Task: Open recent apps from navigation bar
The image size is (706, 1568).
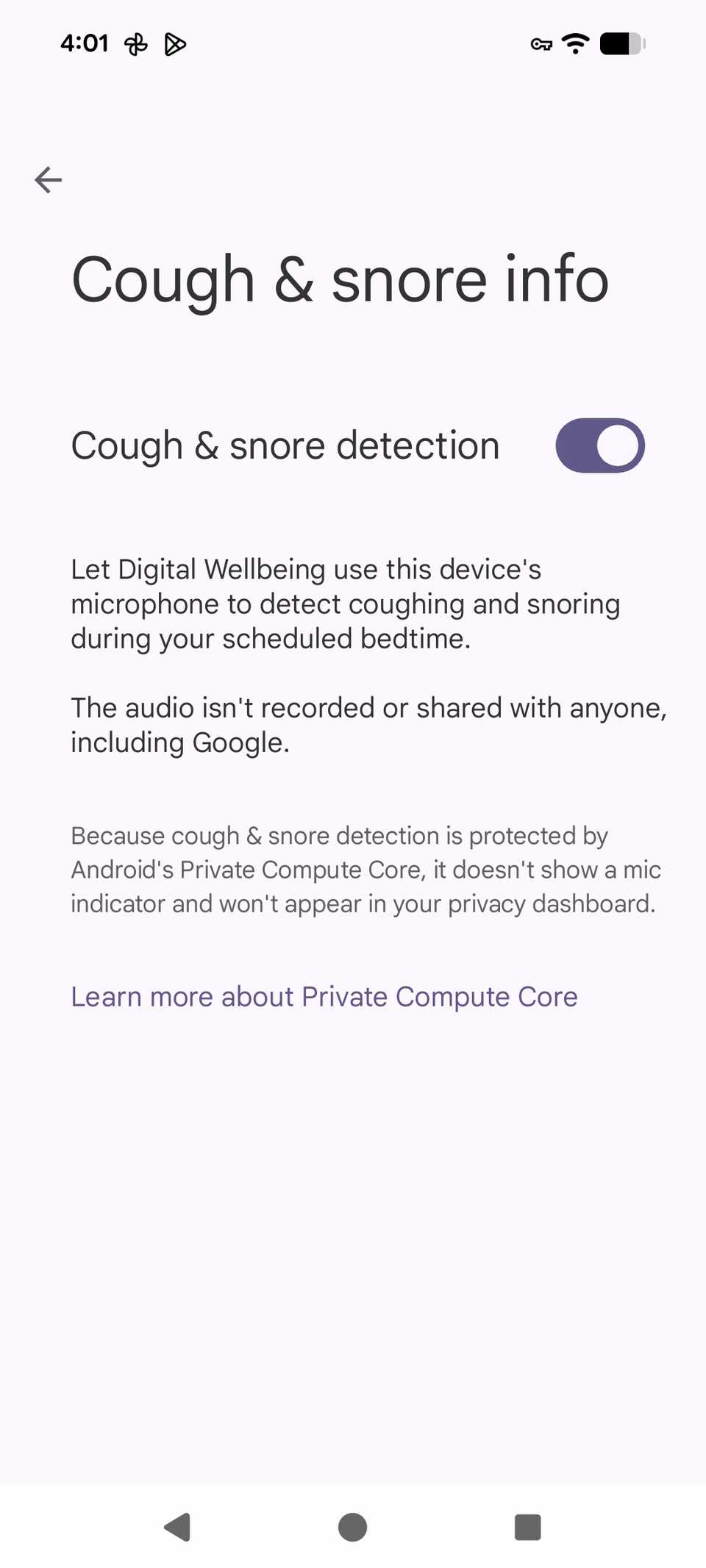Action: point(527,1527)
